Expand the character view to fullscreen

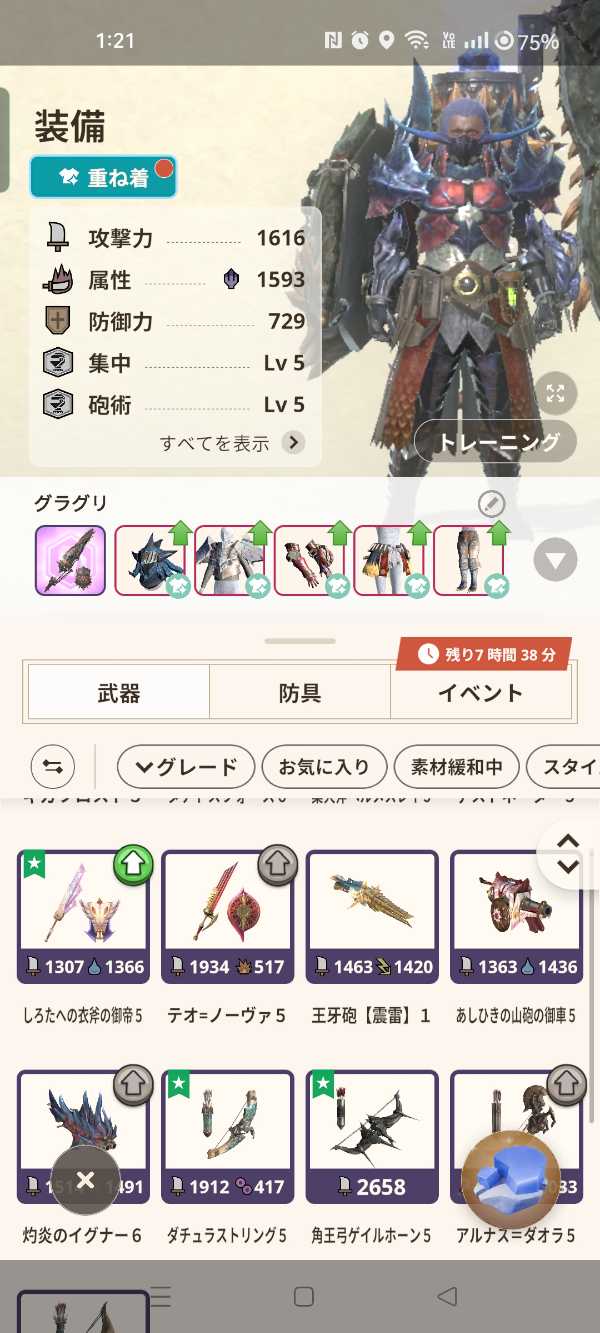pyautogui.click(x=556, y=392)
